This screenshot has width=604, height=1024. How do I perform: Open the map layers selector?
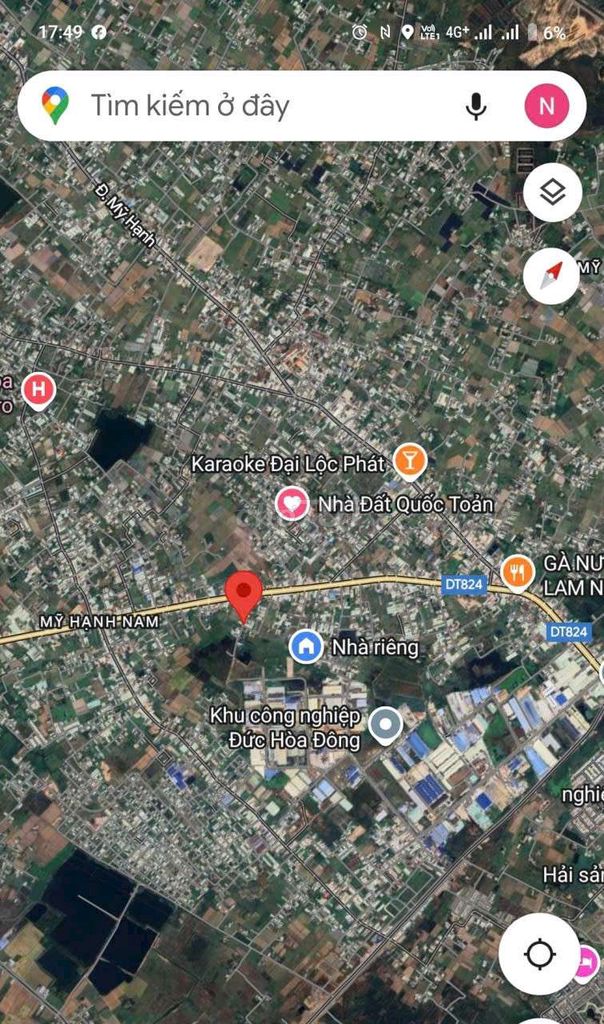pos(552,193)
